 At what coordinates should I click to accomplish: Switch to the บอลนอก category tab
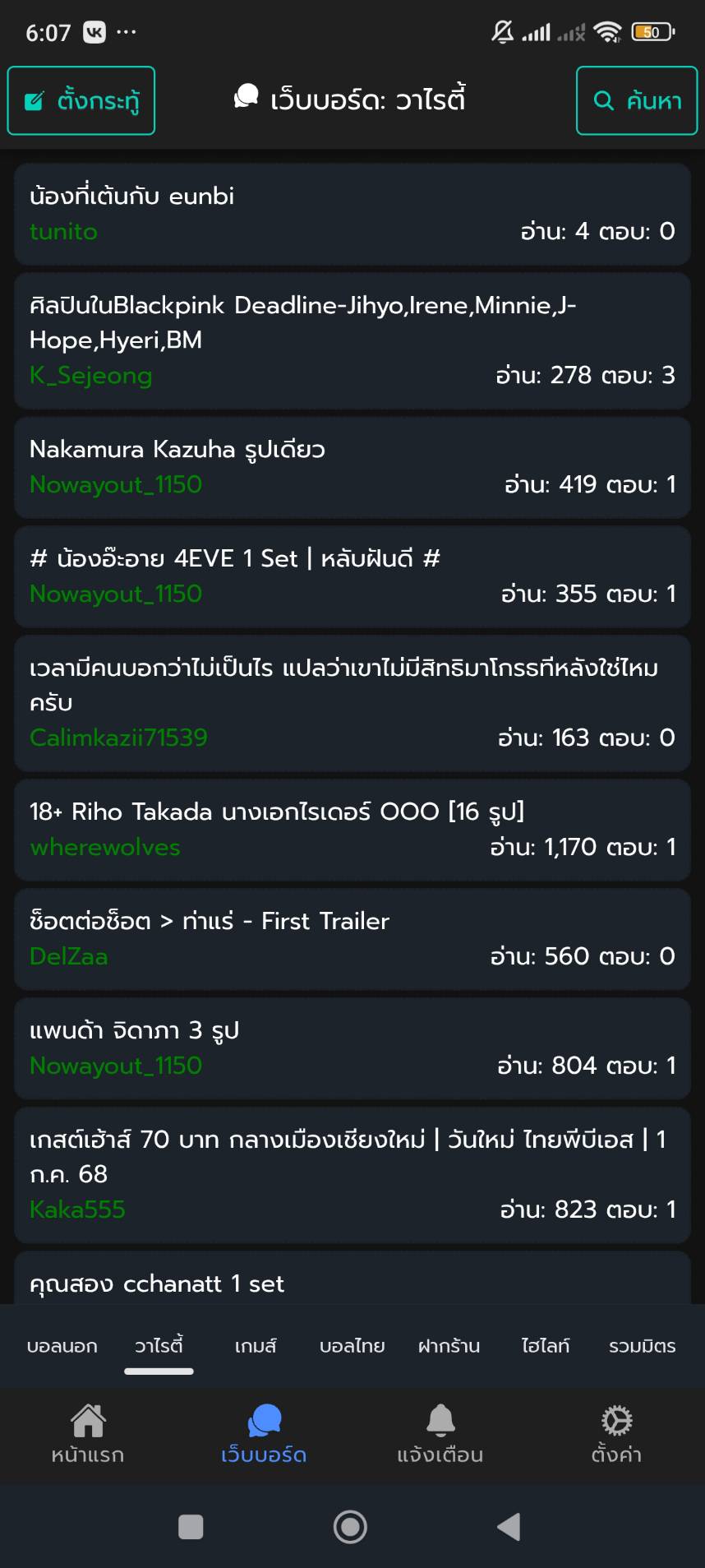click(62, 1346)
